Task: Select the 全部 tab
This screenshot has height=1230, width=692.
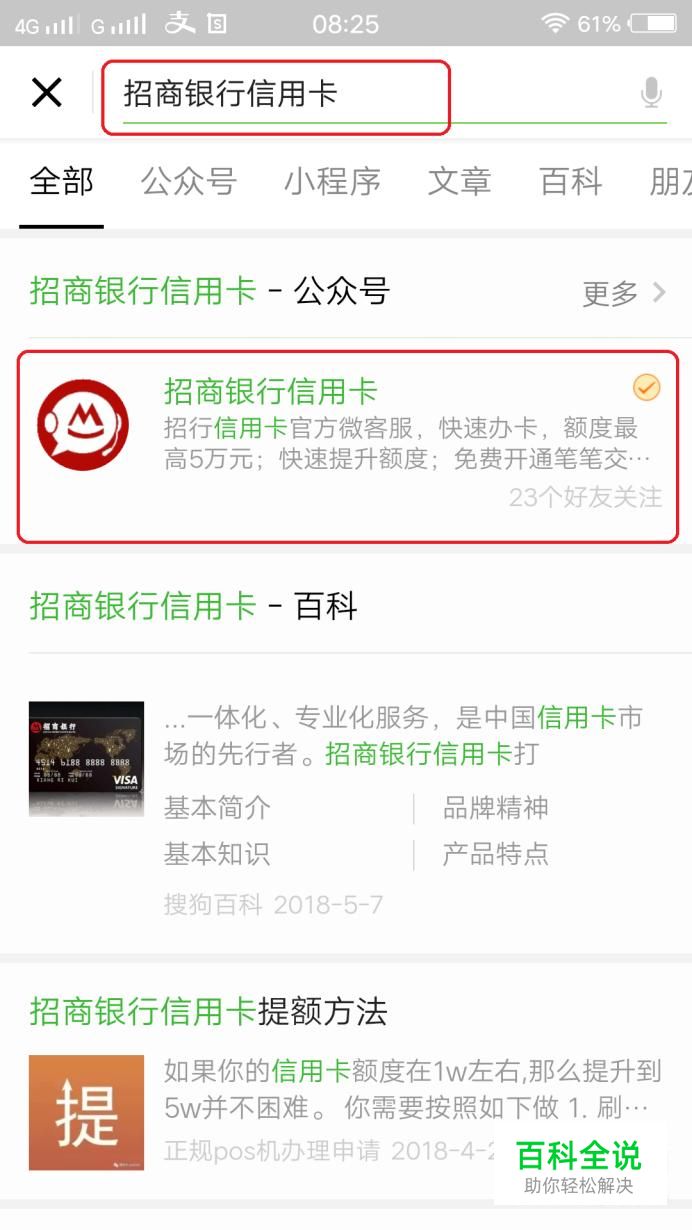Action: [x=61, y=181]
